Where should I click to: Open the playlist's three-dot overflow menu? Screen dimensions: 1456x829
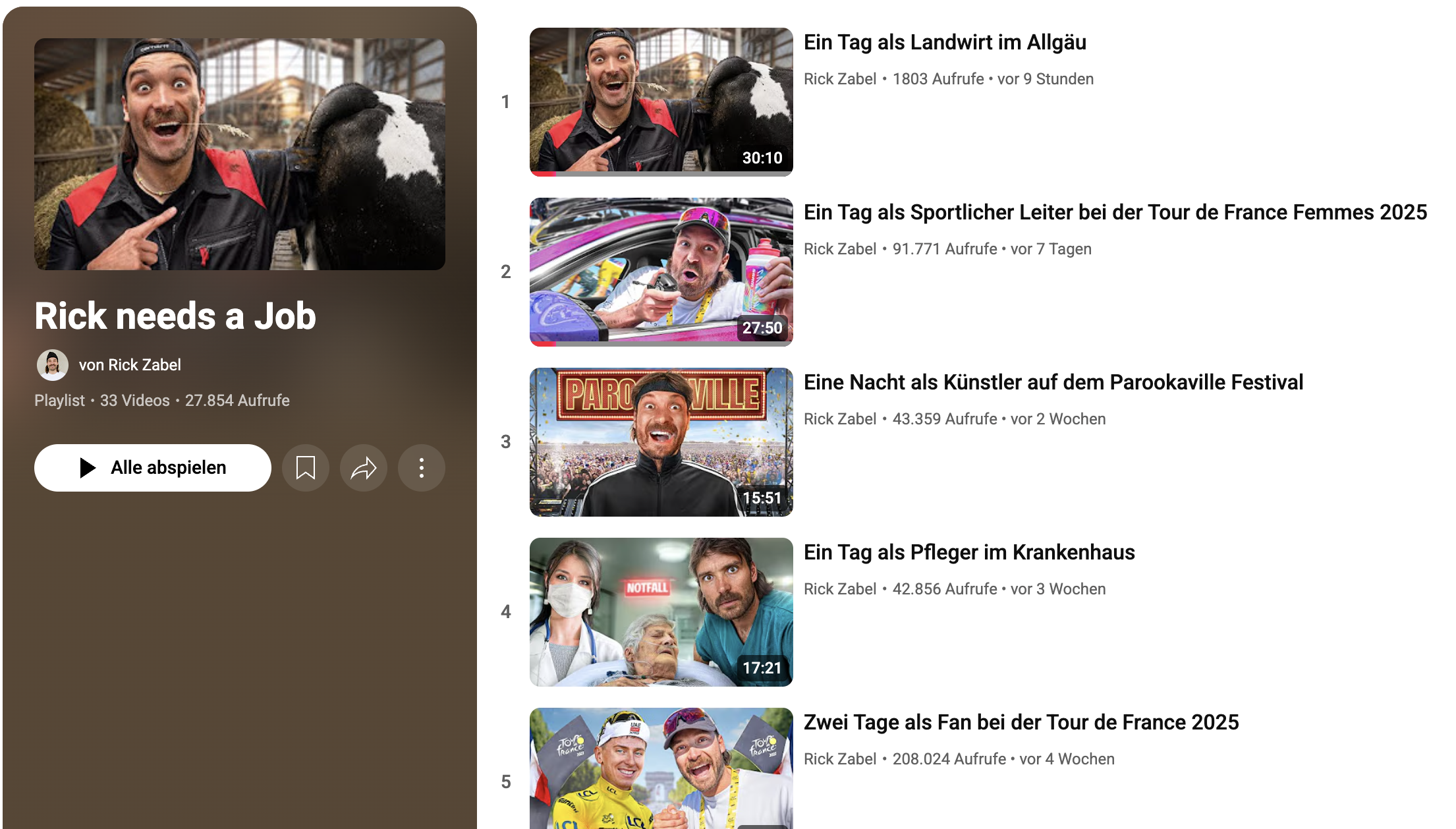[x=422, y=468]
